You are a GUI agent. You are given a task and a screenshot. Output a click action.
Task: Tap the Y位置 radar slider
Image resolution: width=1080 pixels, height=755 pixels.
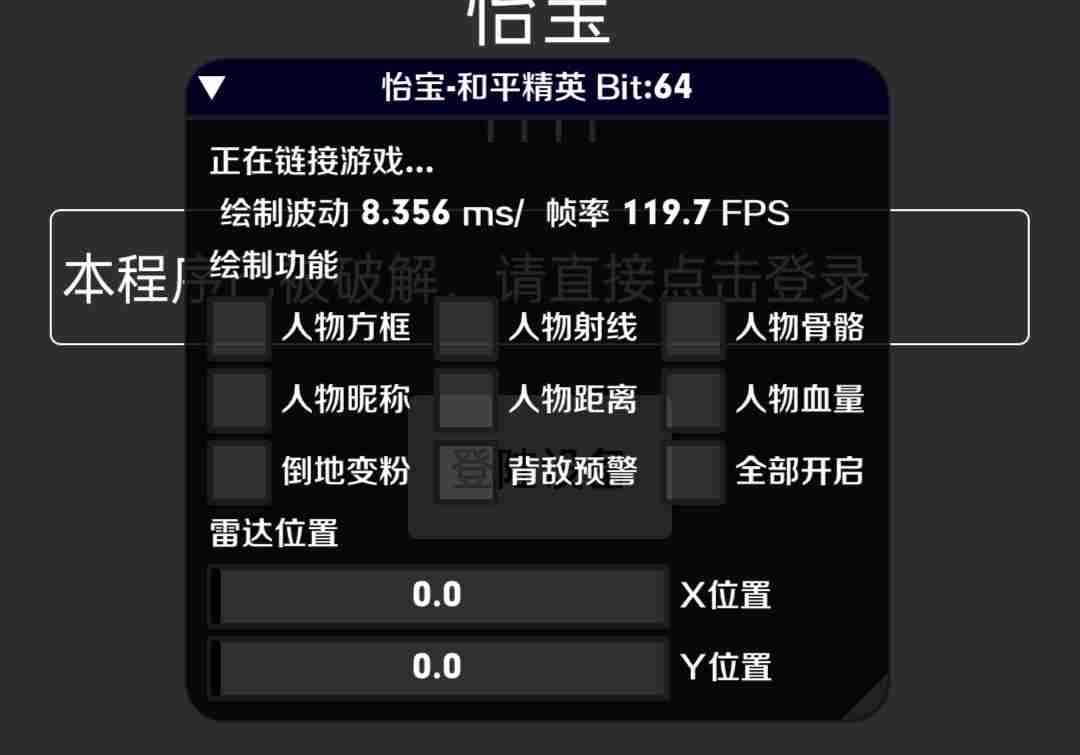pos(438,667)
